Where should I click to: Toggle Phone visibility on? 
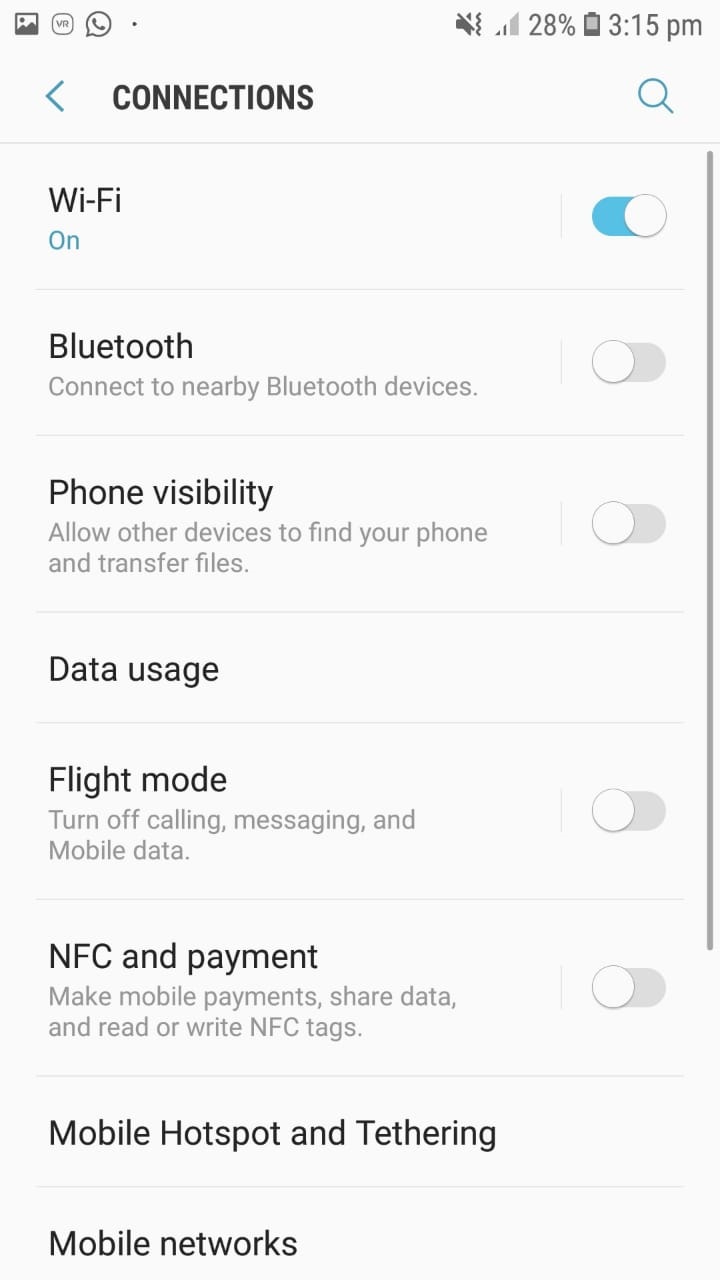(628, 523)
